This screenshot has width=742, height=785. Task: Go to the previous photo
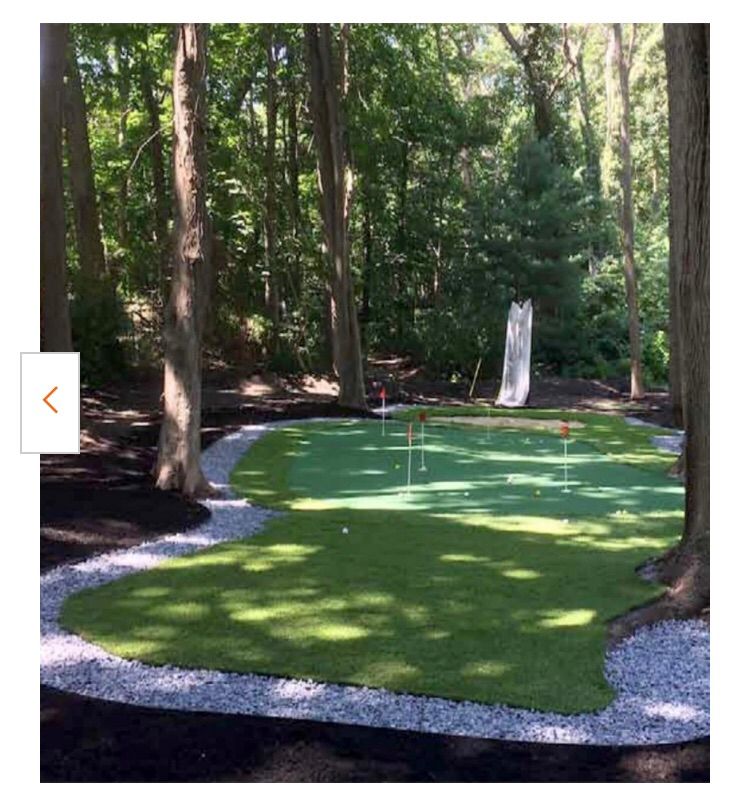click(x=50, y=402)
